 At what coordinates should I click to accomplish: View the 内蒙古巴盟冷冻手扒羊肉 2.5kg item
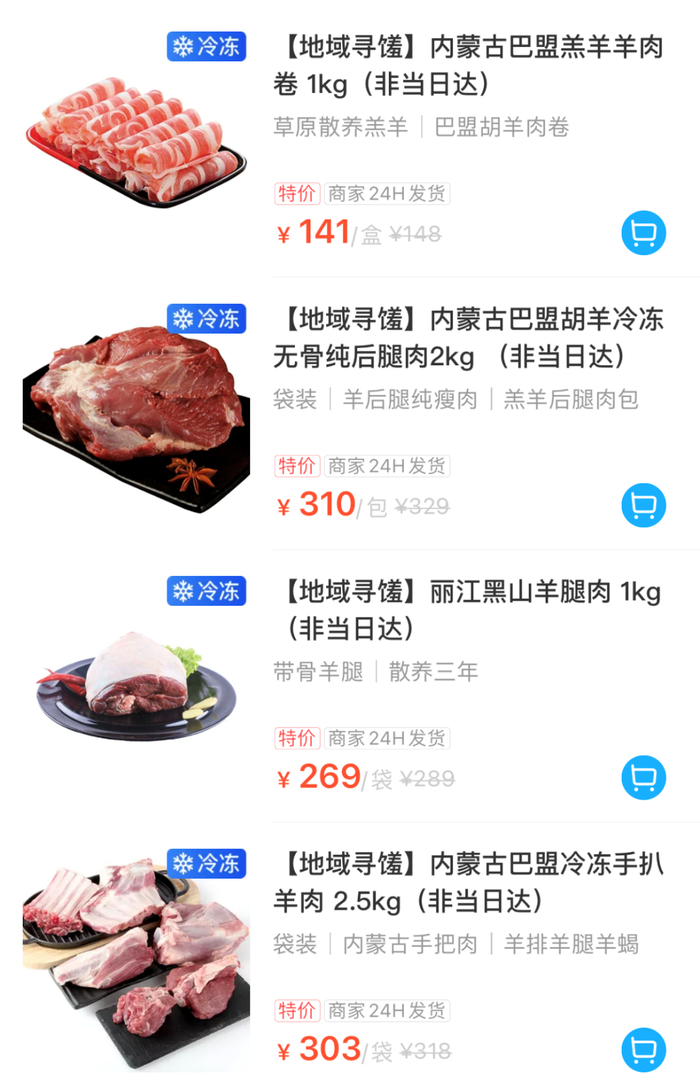click(468, 882)
